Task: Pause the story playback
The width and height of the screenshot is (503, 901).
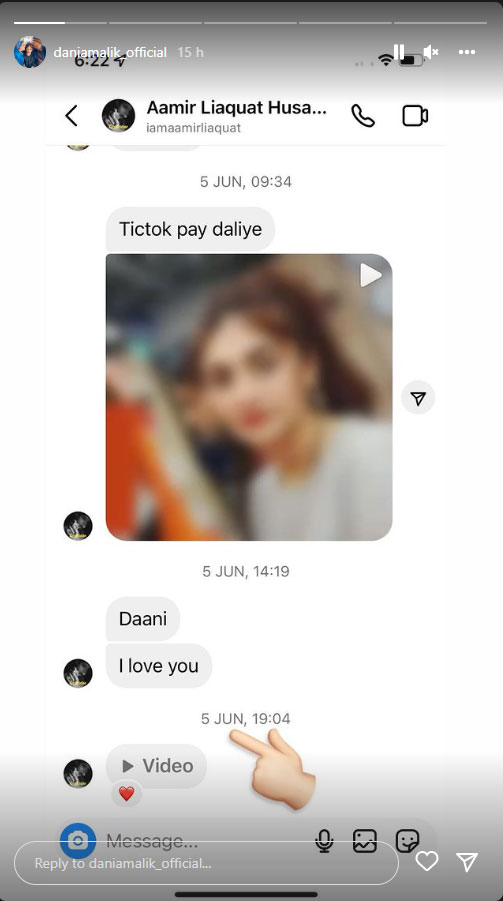Action: pyautogui.click(x=399, y=52)
